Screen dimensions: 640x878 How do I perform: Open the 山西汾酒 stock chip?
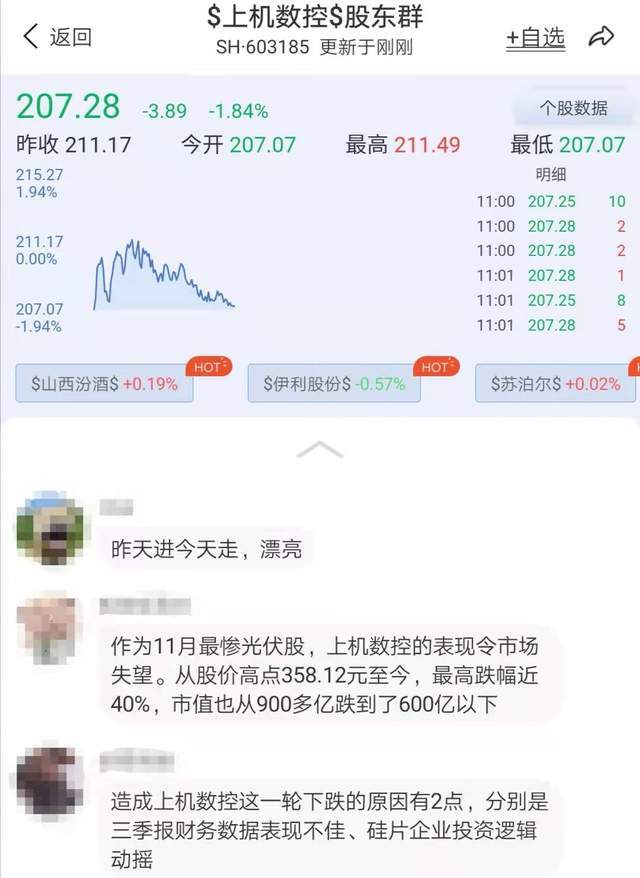click(x=104, y=383)
